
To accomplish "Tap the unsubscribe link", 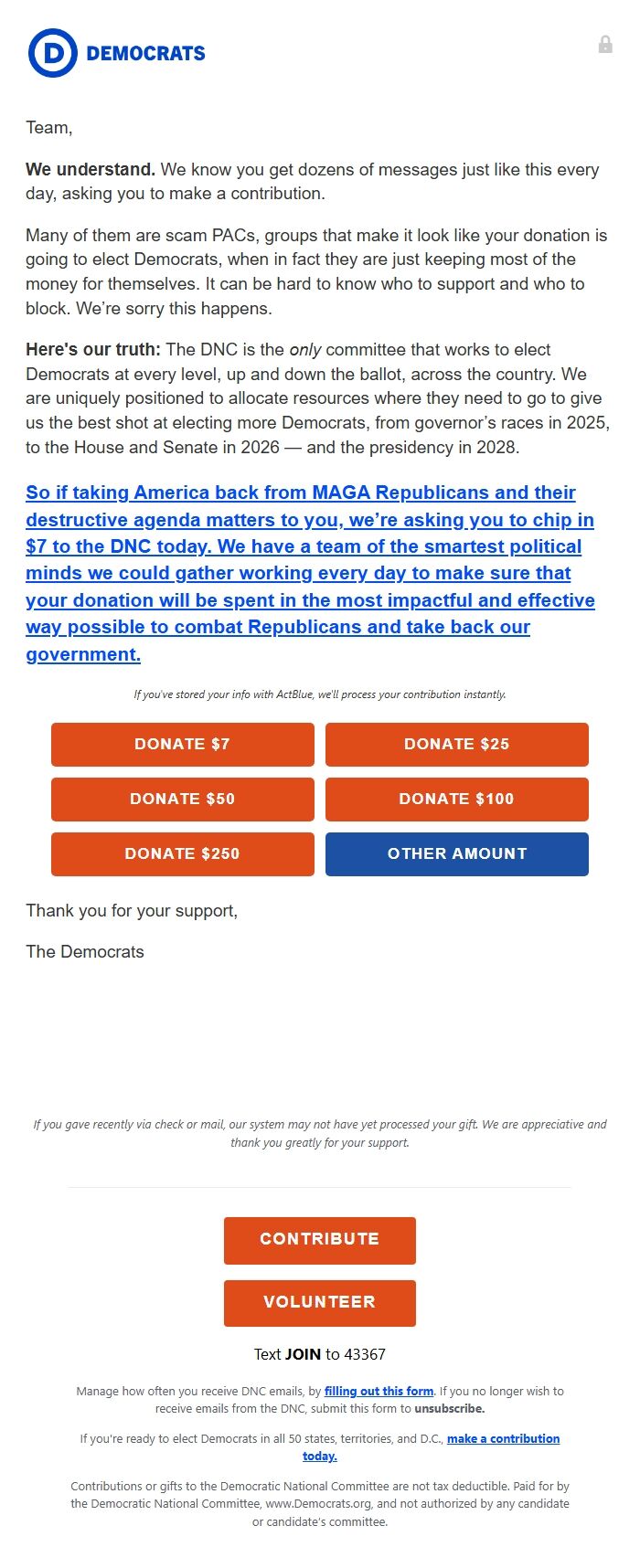I will point(449,1408).
